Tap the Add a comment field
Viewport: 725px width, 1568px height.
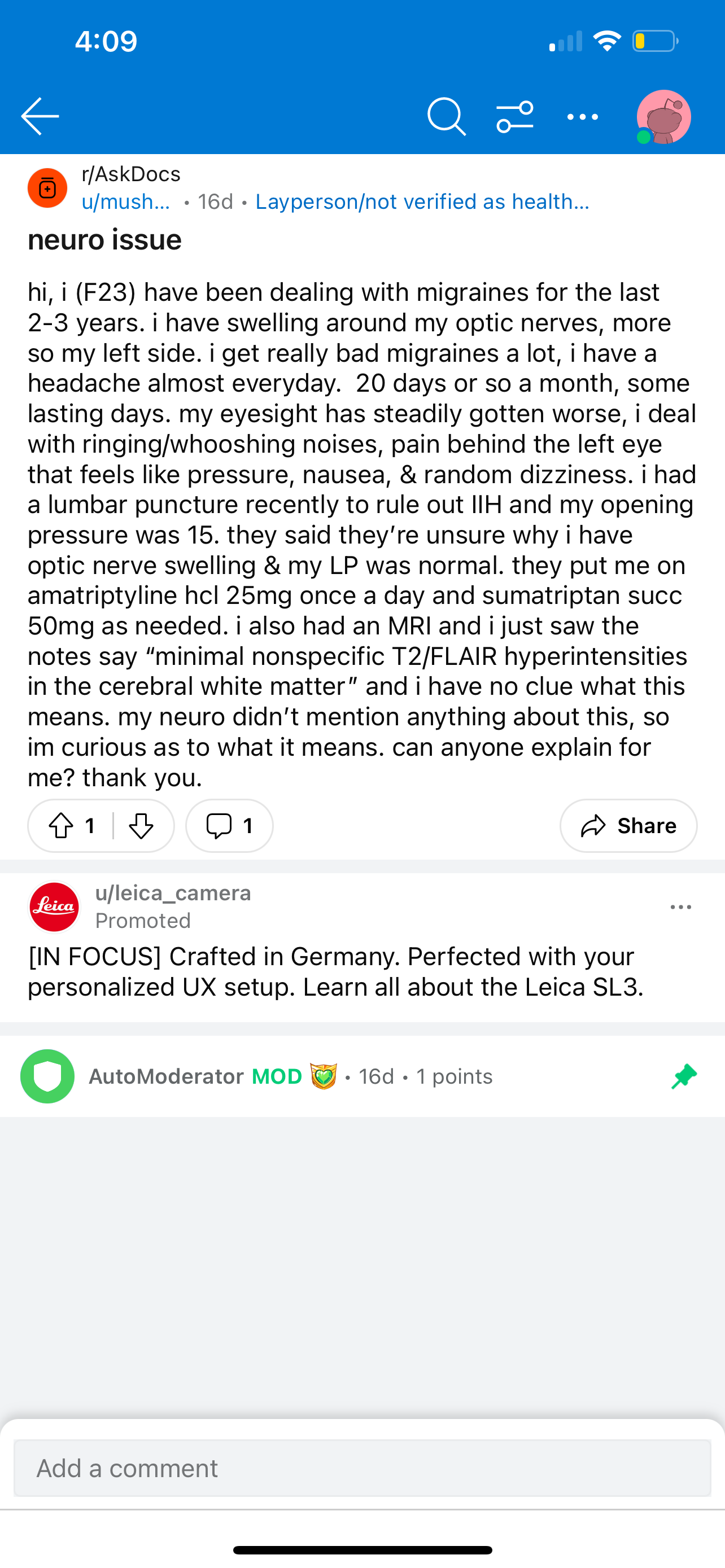tap(362, 1468)
